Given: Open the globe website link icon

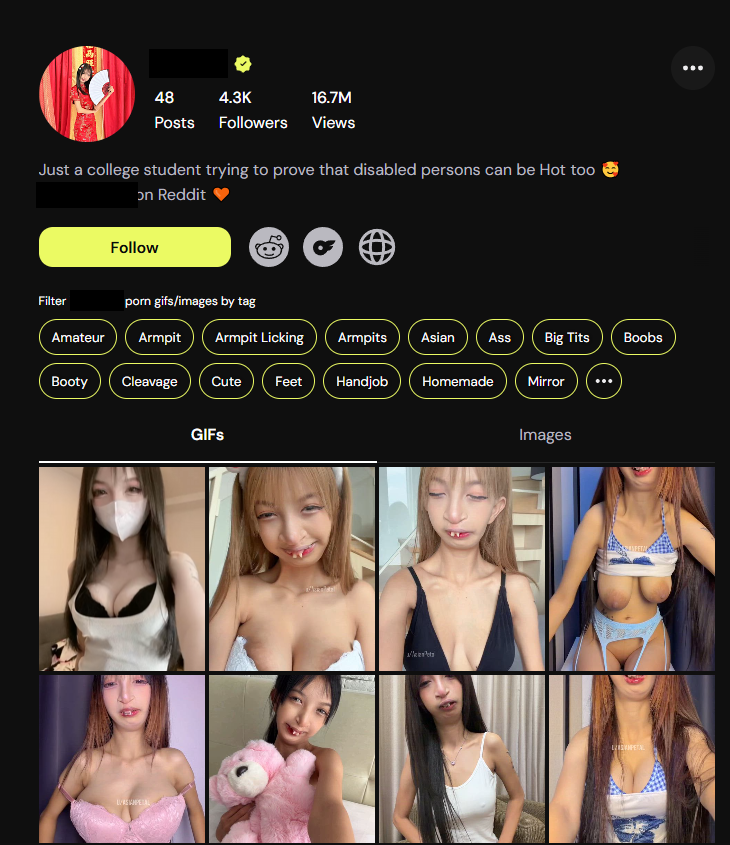Looking at the screenshot, I should point(377,247).
